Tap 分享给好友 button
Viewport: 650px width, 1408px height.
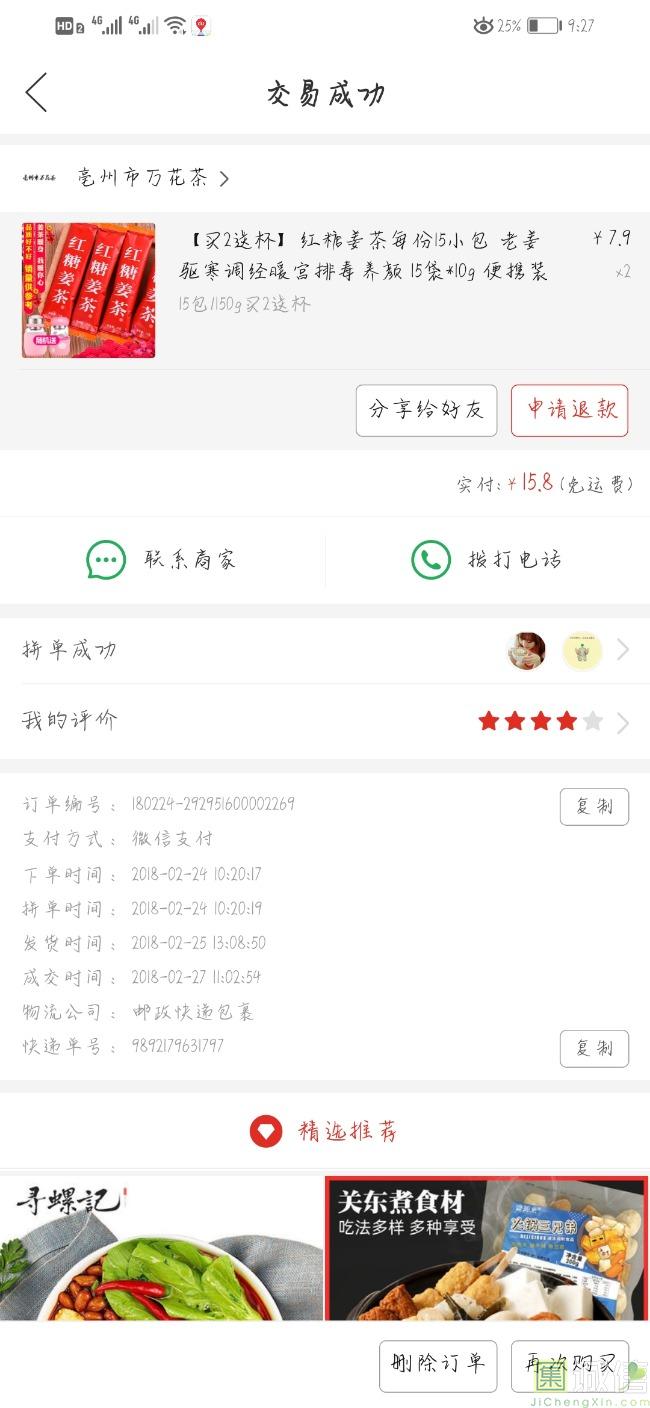[426, 410]
